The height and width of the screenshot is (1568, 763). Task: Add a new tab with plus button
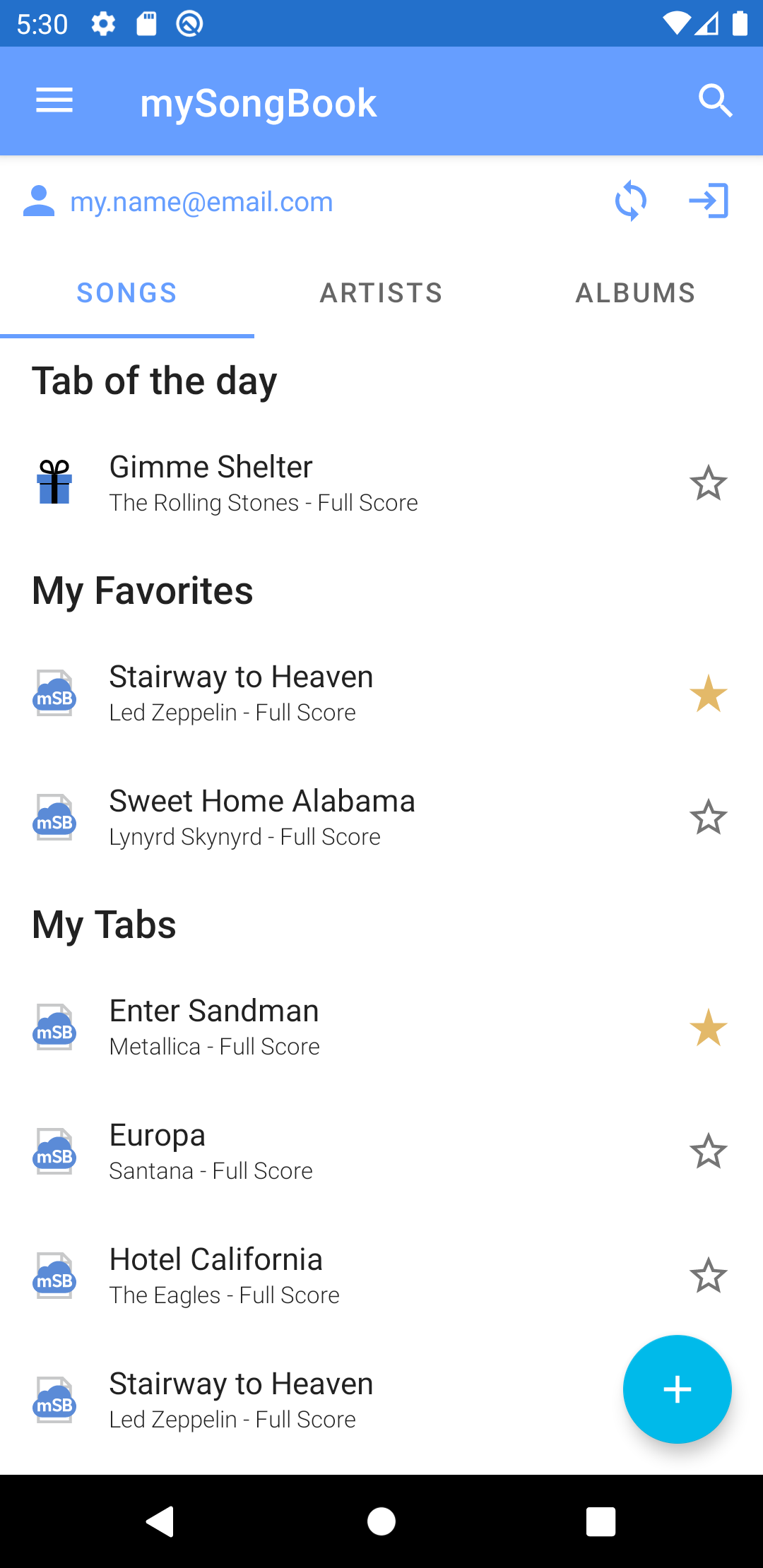(x=677, y=1389)
